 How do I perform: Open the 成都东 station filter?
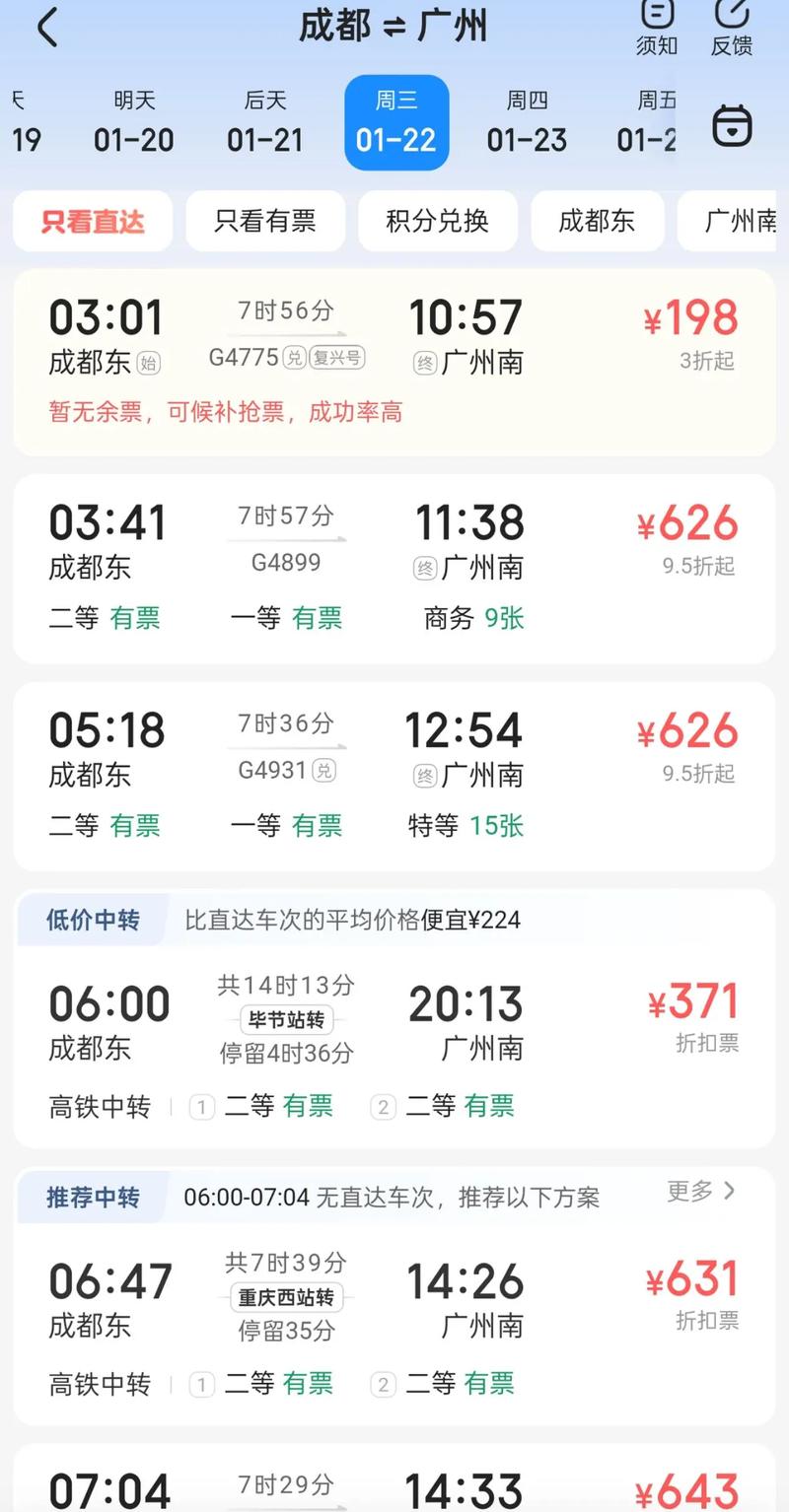[x=598, y=221]
